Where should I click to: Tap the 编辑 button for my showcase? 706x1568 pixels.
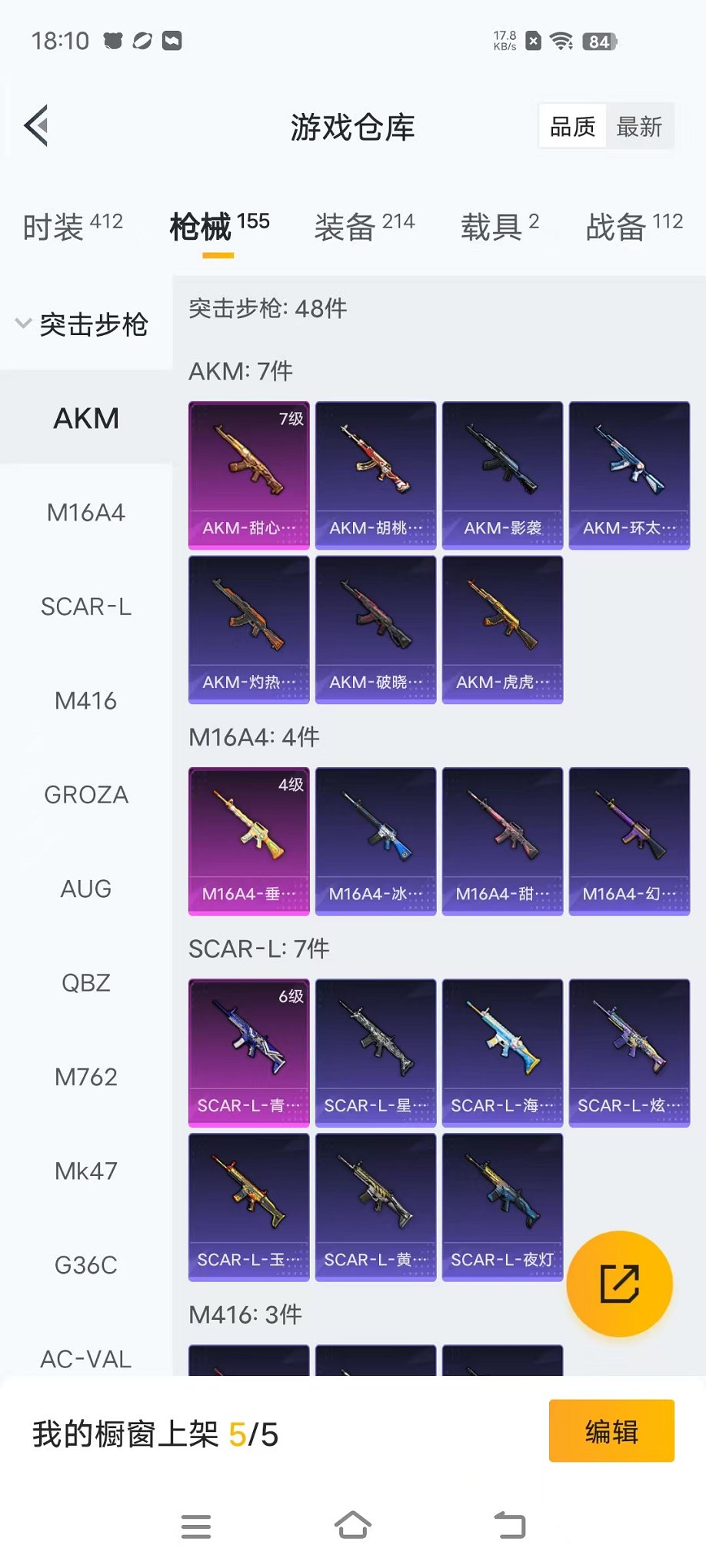tap(611, 1431)
